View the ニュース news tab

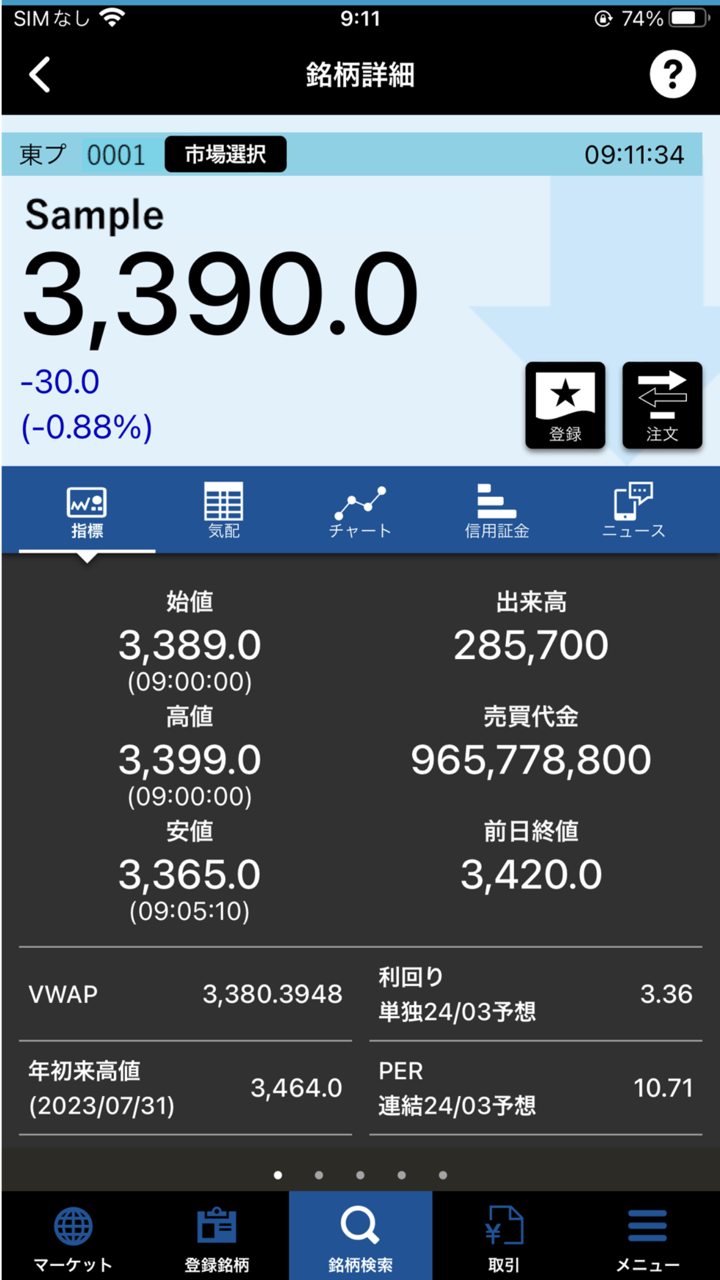tap(633, 511)
